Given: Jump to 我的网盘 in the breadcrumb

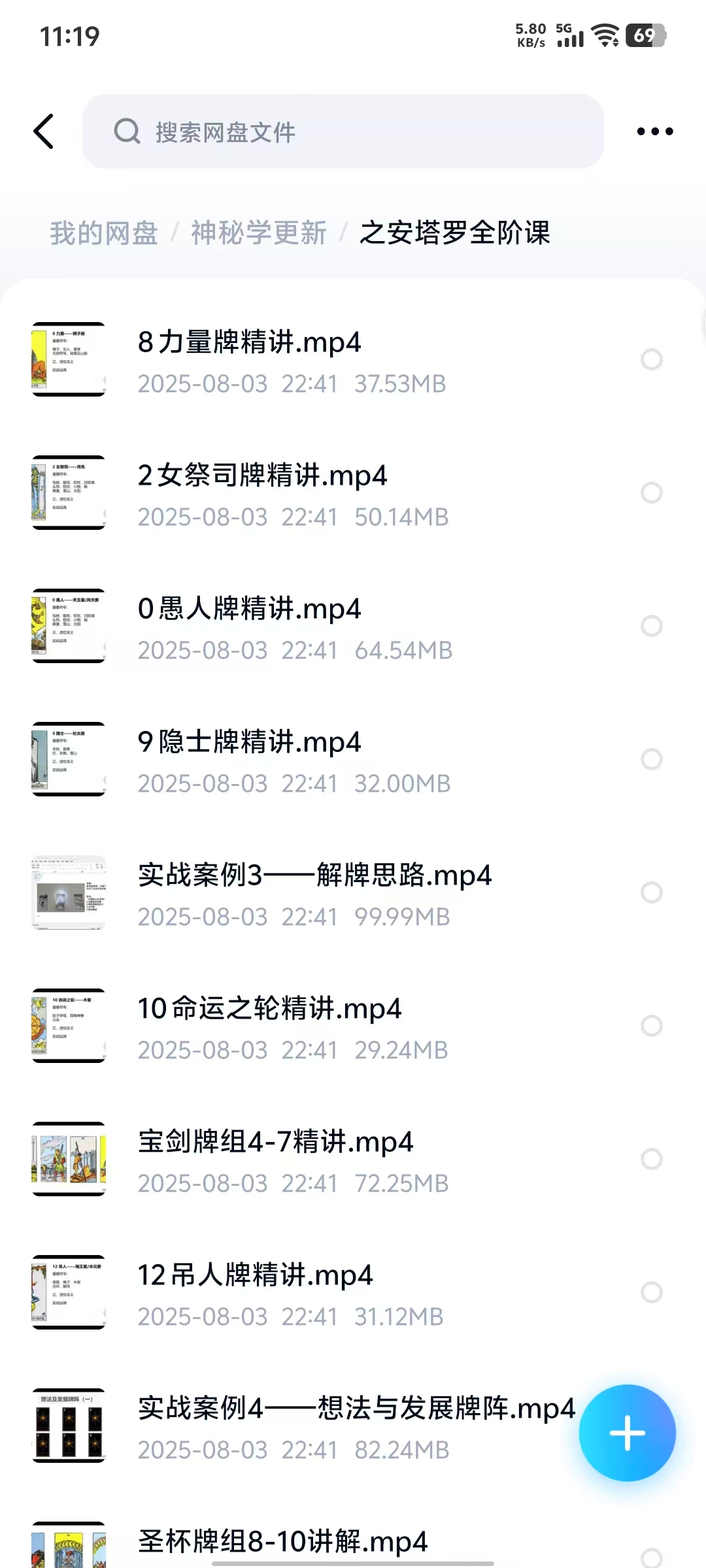Looking at the screenshot, I should [104, 233].
